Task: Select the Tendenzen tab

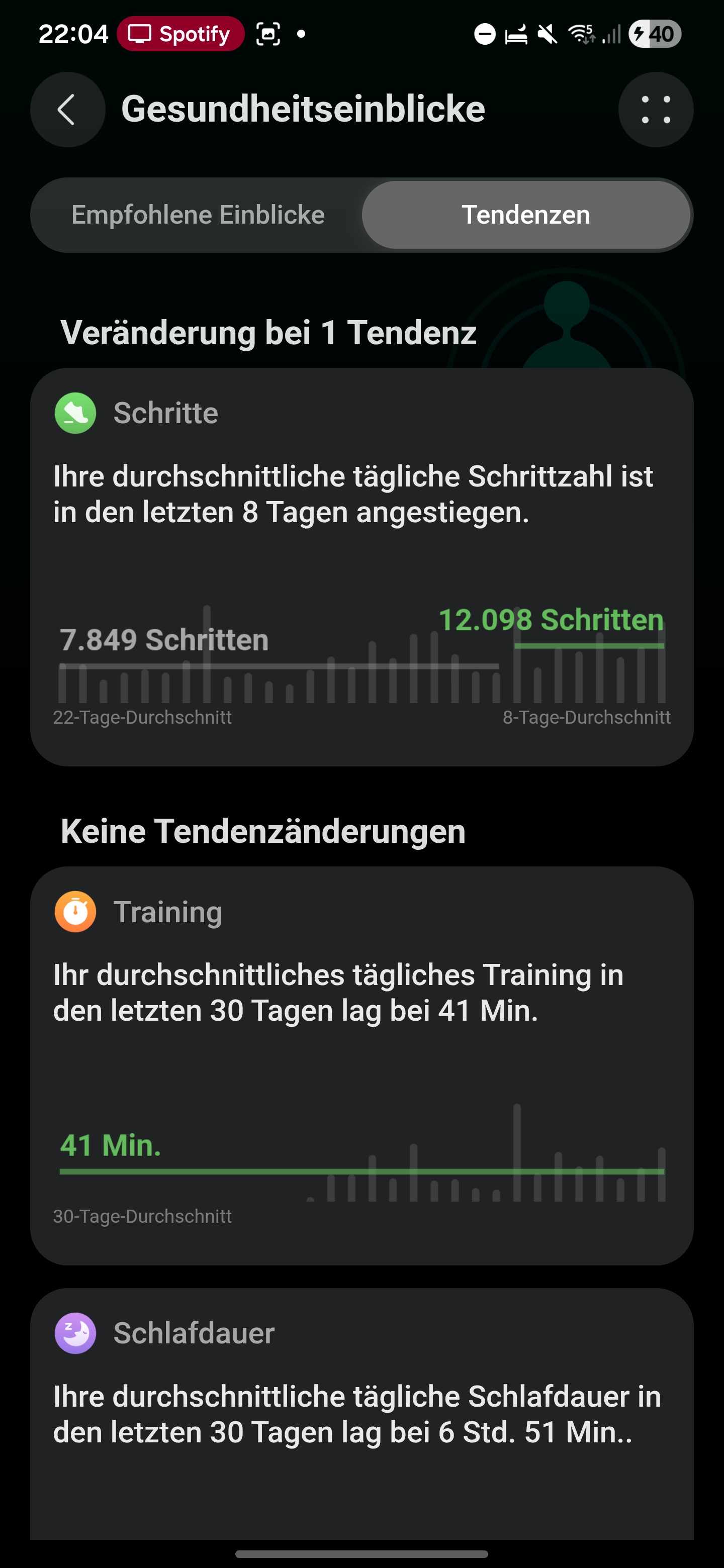Action: click(525, 215)
